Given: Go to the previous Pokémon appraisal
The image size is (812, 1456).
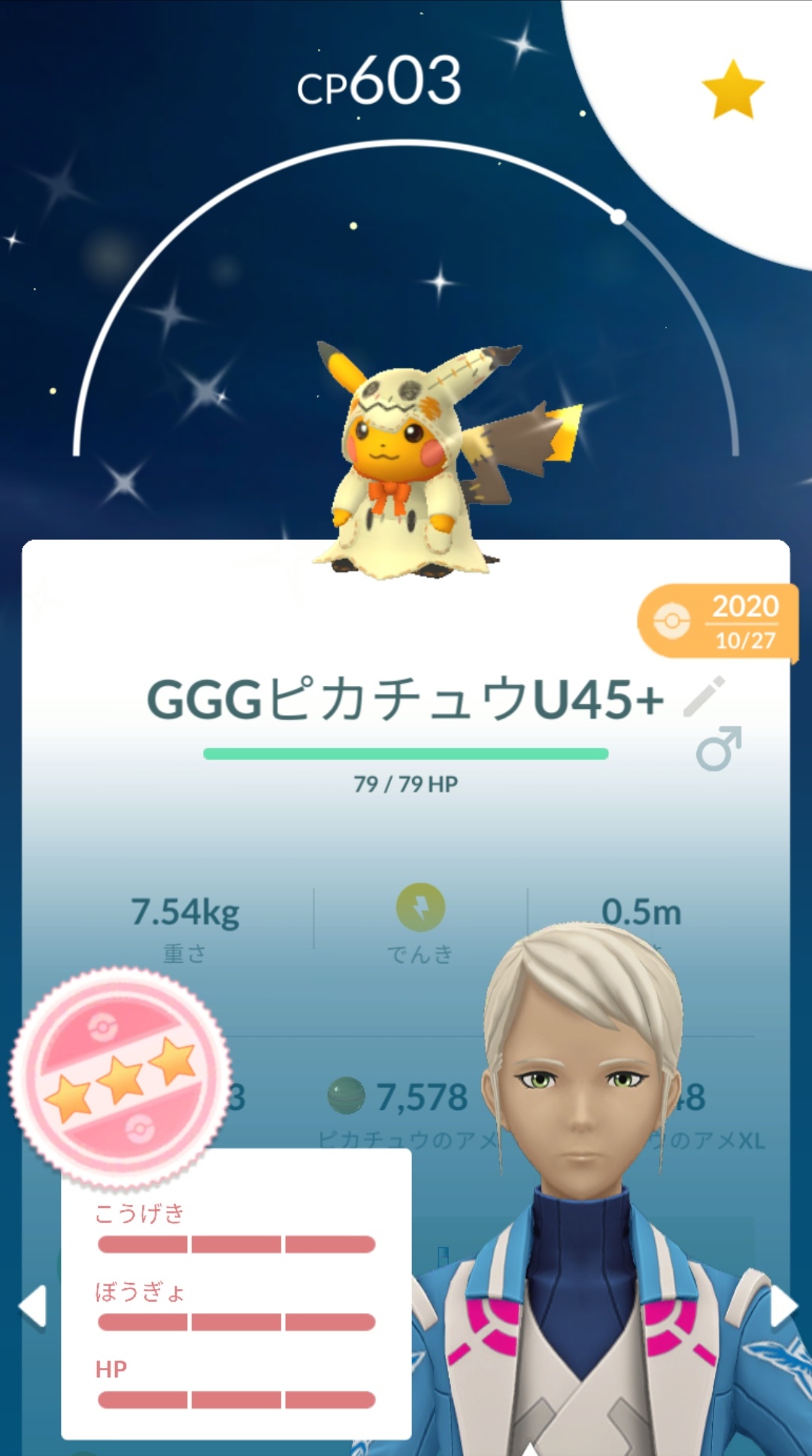Looking at the screenshot, I should (x=32, y=1306).
